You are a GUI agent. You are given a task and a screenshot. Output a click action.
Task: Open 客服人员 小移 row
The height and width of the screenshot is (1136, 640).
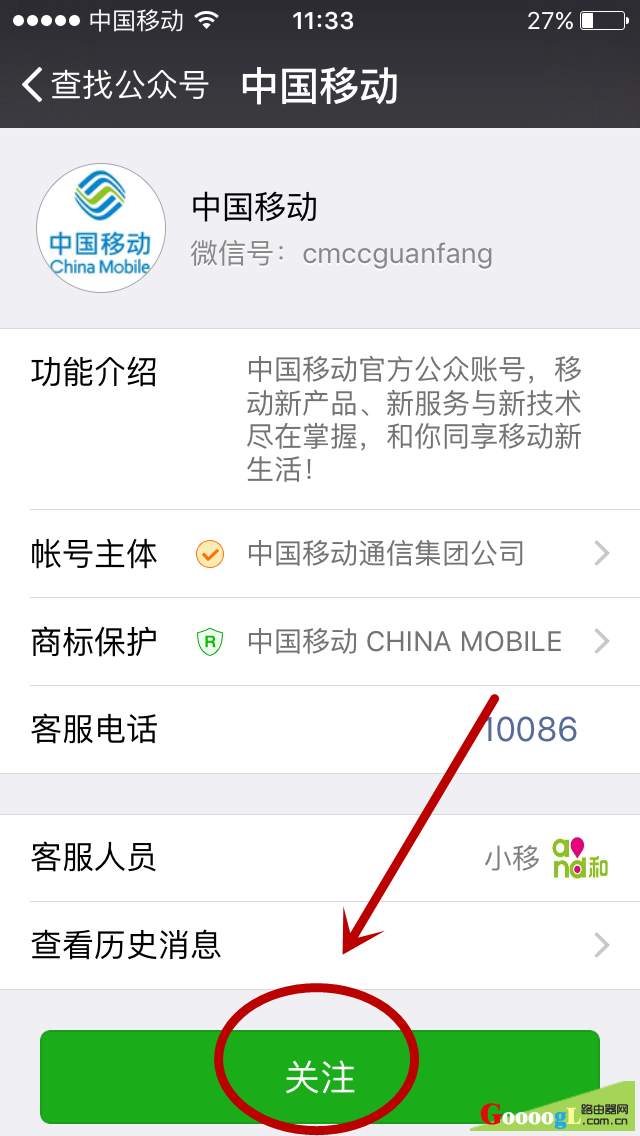pyautogui.click(x=320, y=857)
